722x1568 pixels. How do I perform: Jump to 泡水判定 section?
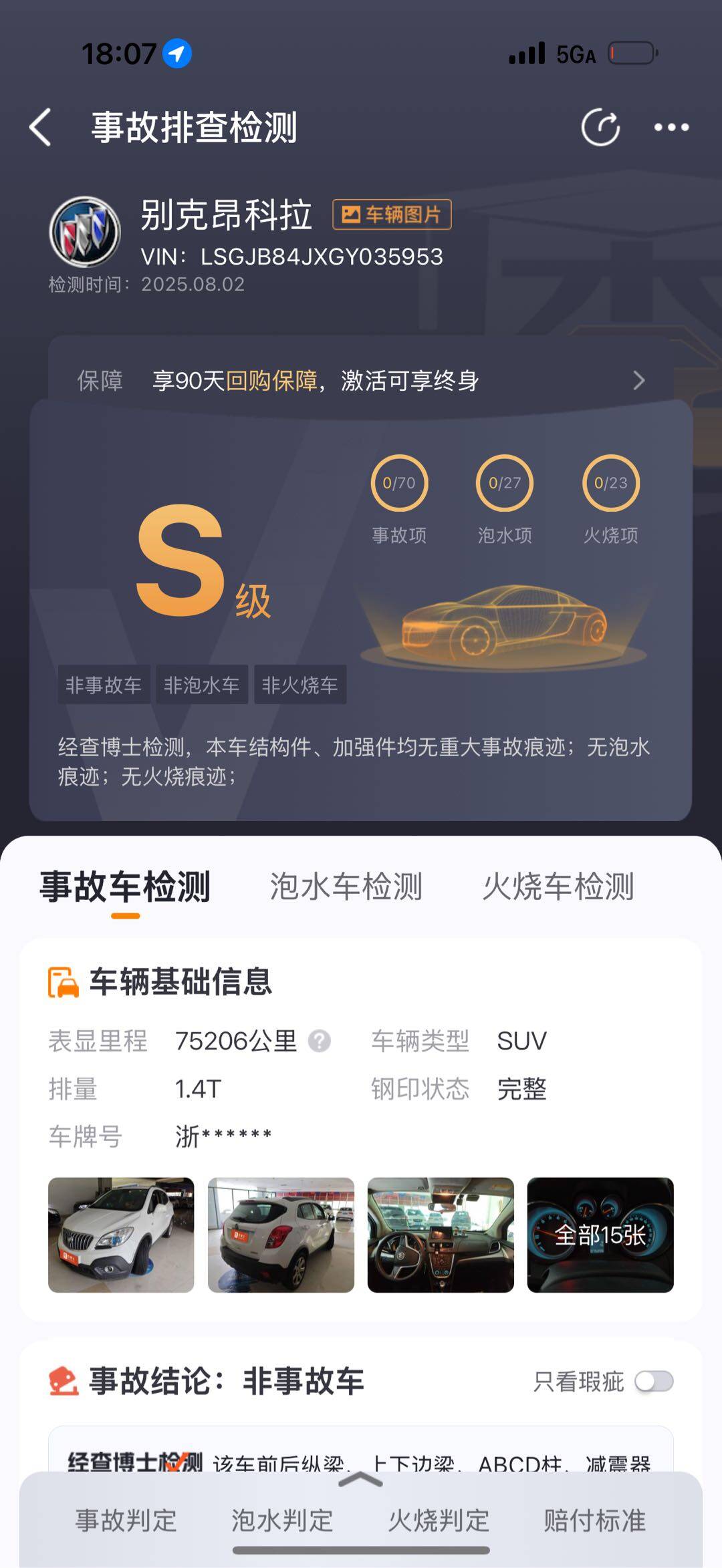pyautogui.click(x=282, y=1521)
